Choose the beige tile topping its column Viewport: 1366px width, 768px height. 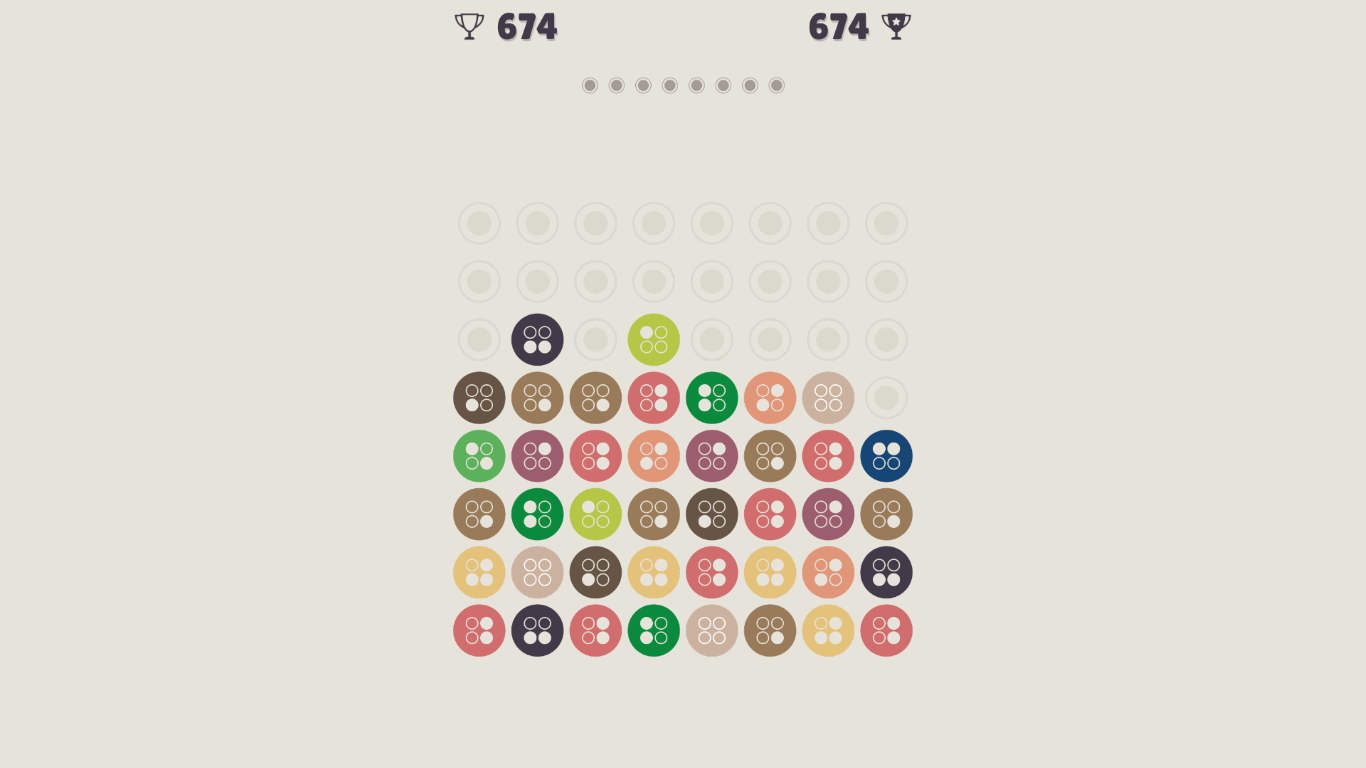[x=828, y=398]
